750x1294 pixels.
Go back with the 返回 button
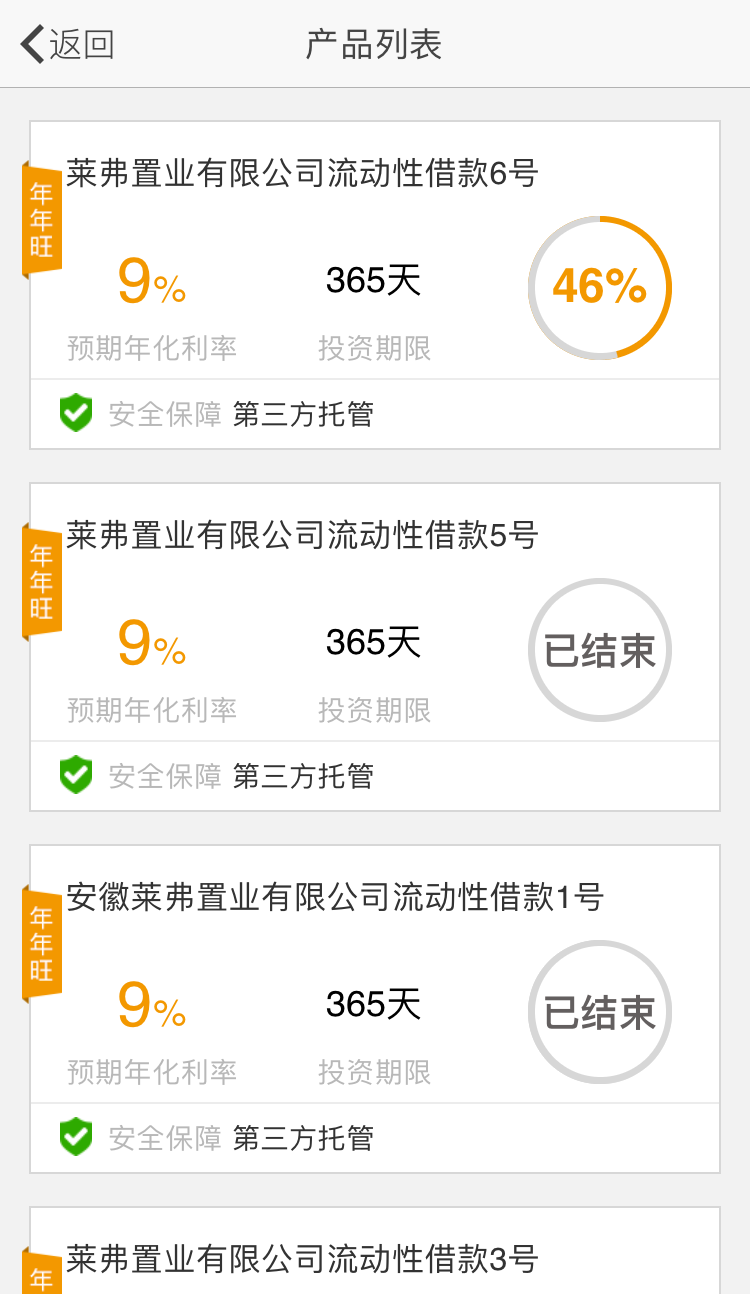tap(67, 44)
